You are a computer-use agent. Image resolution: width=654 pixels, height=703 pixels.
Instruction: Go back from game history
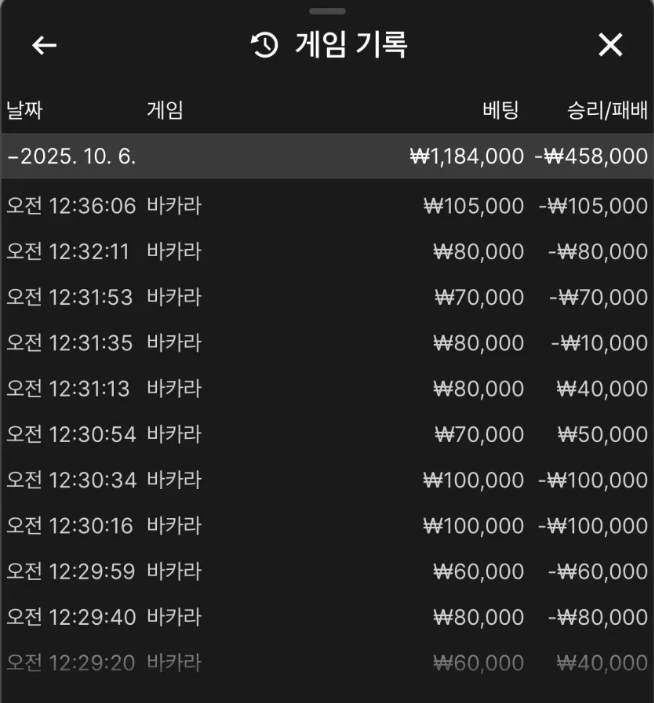(44, 45)
